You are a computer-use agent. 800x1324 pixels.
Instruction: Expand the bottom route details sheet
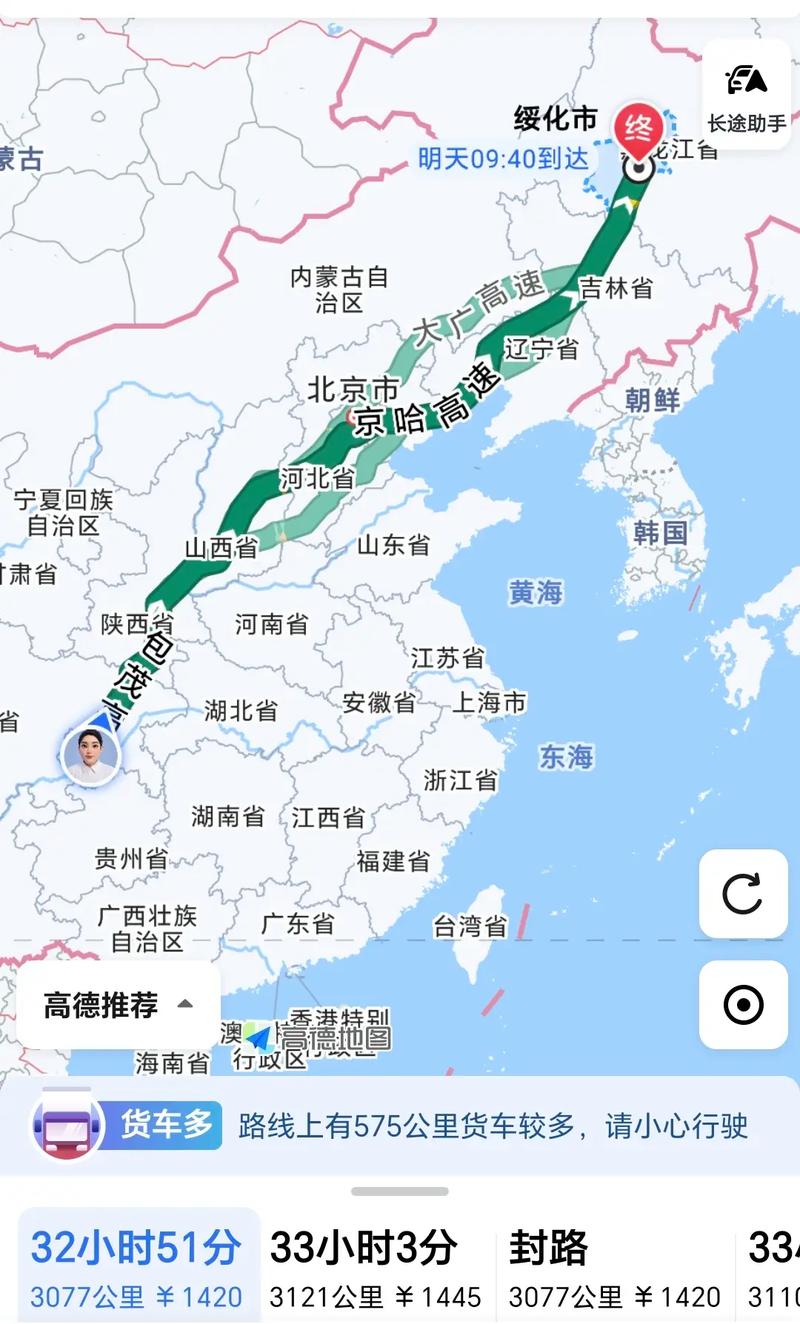tap(400, 1190)
